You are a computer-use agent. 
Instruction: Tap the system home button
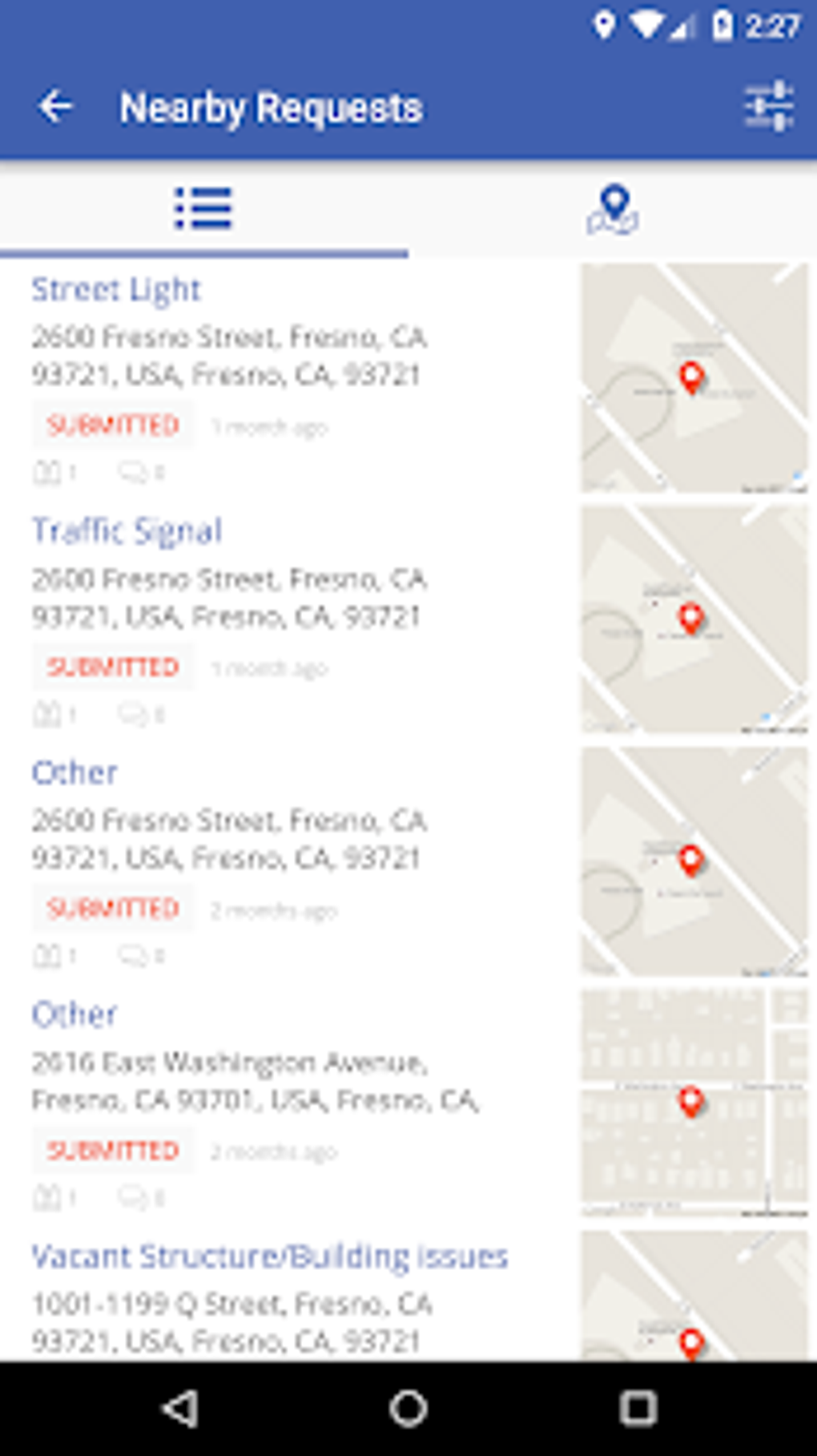[x=408, y=1408]
